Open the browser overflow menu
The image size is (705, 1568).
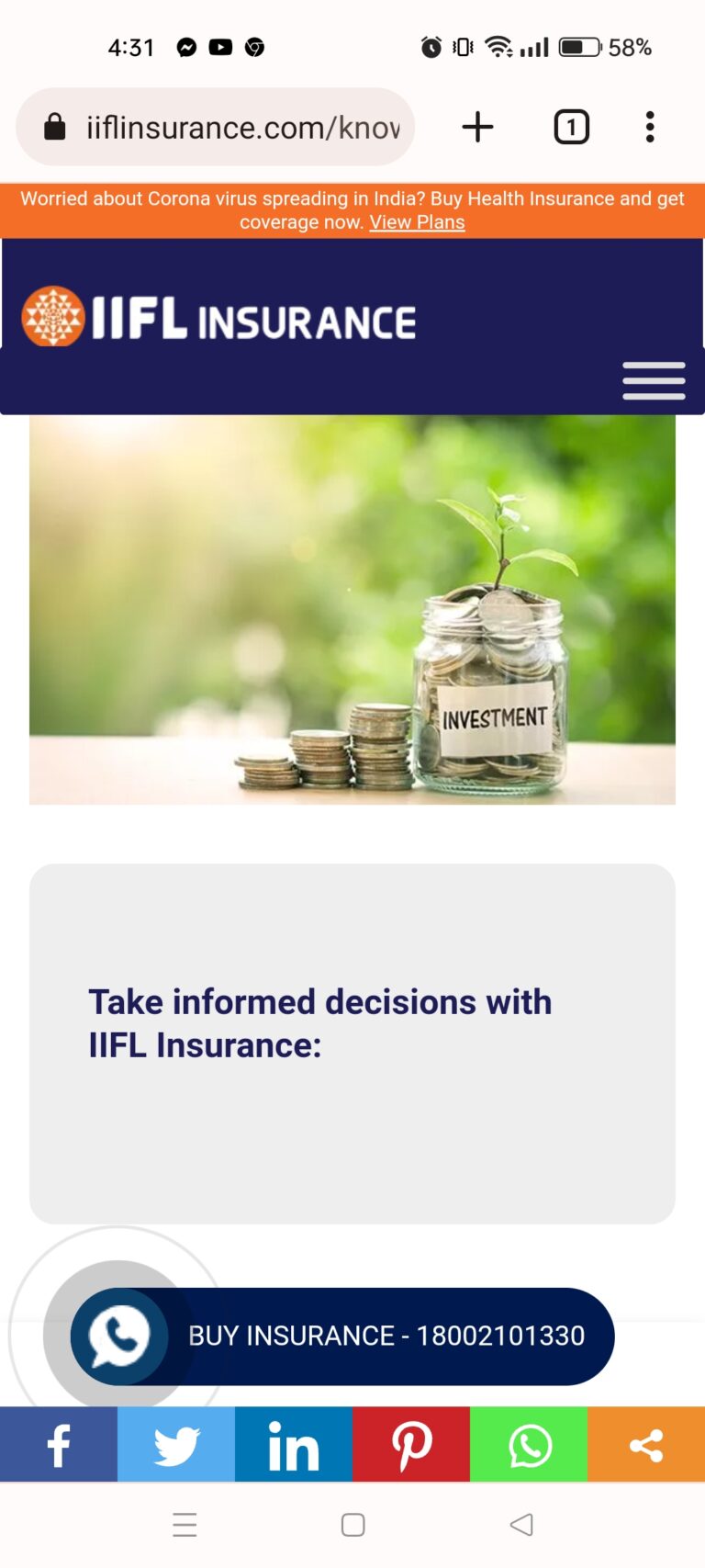650,127
